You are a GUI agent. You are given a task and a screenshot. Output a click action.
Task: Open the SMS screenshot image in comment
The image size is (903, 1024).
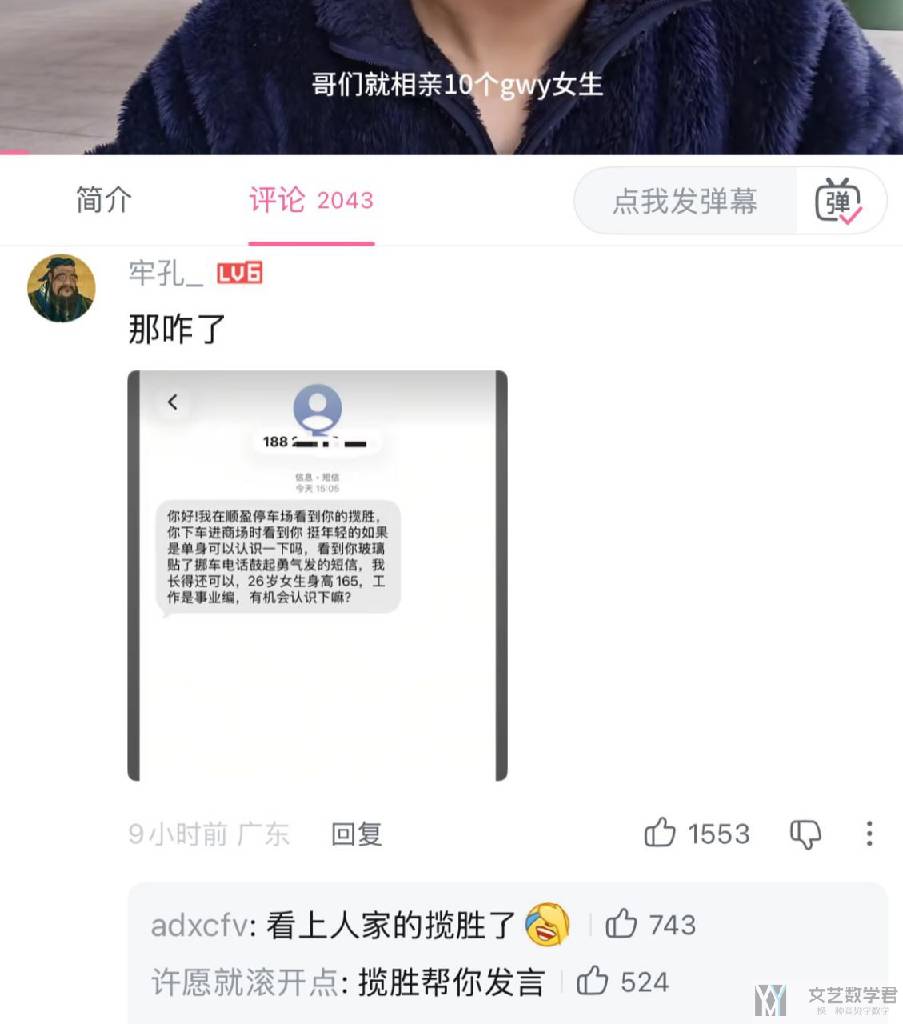317,575
